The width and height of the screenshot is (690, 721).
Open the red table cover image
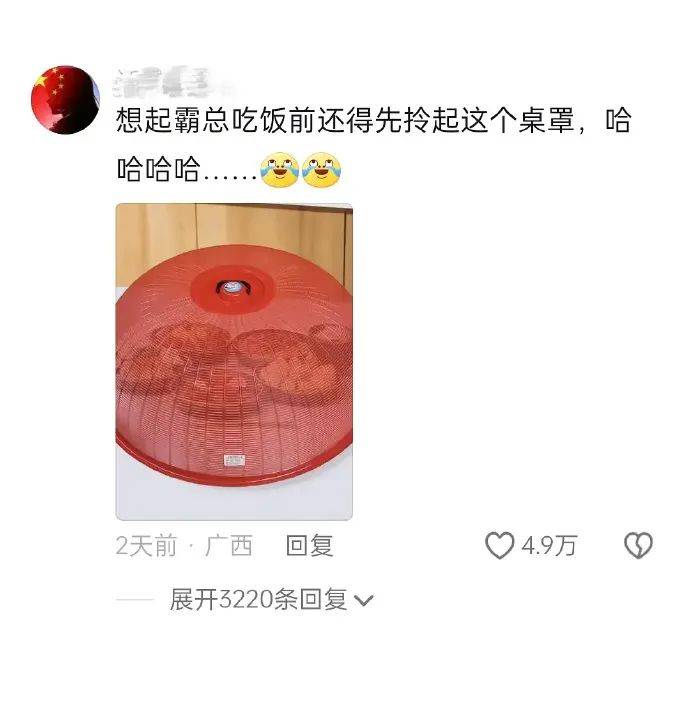(x=234, y=362)
